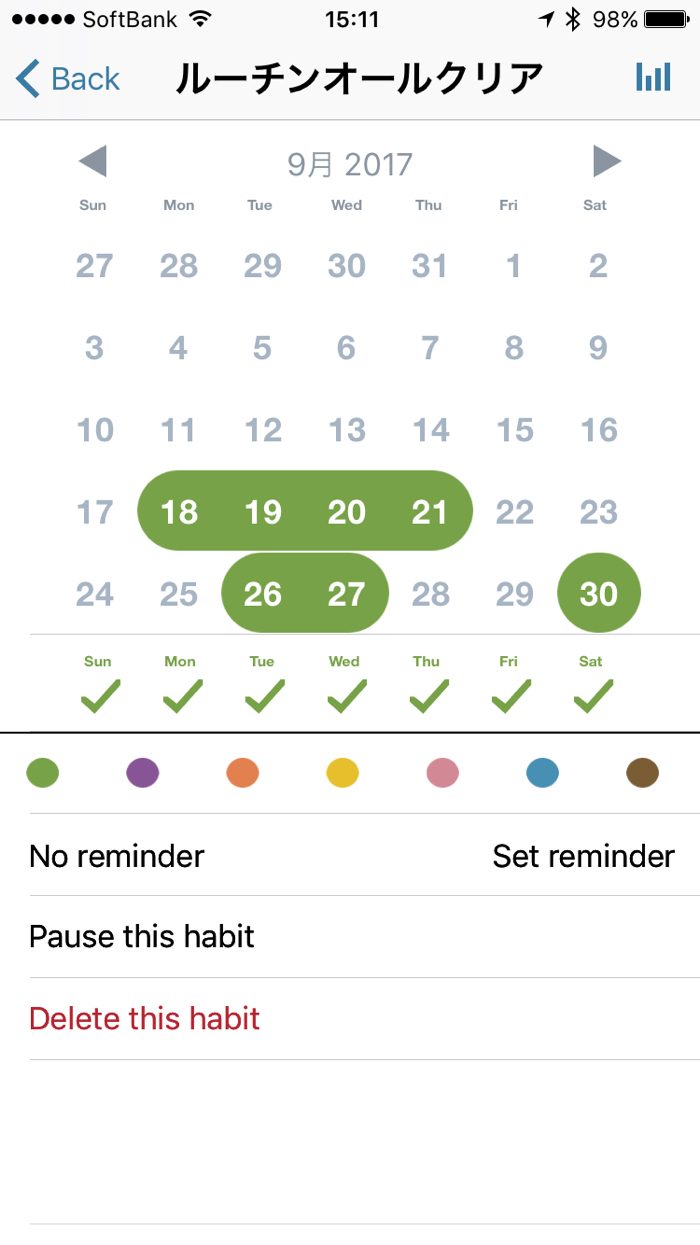The height and width of the screenshot is (1245, 700).
Task: Tap Delete this habit
Action: pos(145,1019)
